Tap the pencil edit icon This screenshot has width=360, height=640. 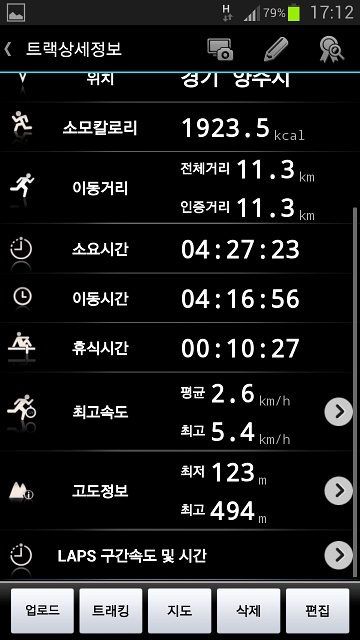coord(276,49)
